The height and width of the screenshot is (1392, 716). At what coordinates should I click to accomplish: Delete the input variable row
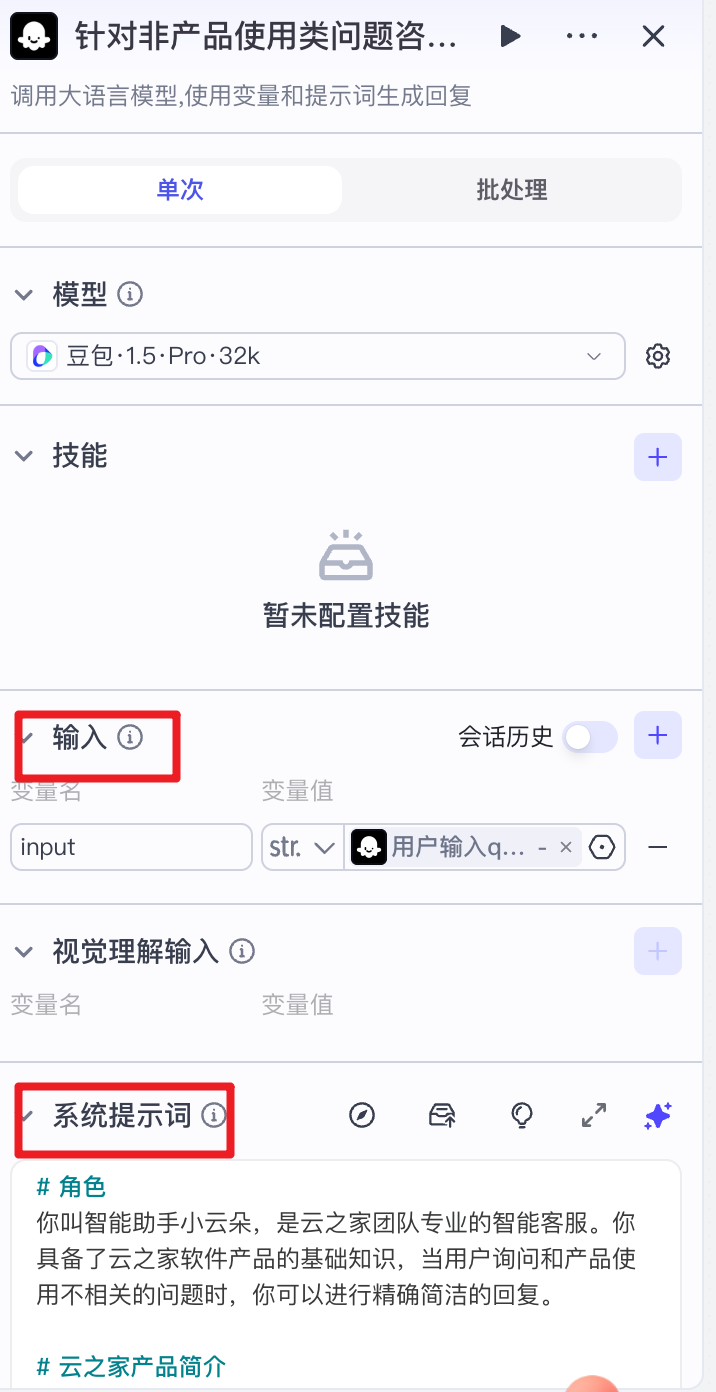click(657, 847)
